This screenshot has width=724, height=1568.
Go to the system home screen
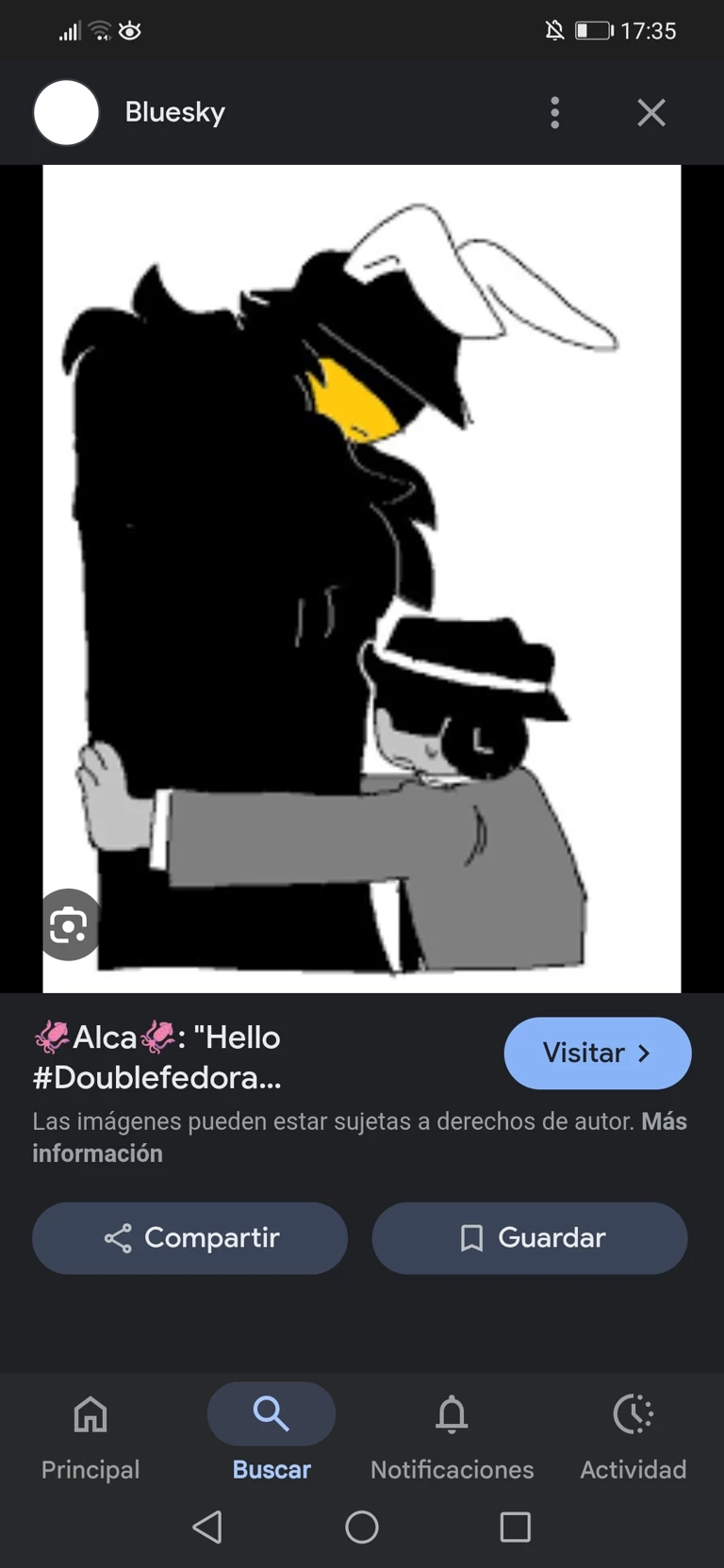coord(362,1527)
